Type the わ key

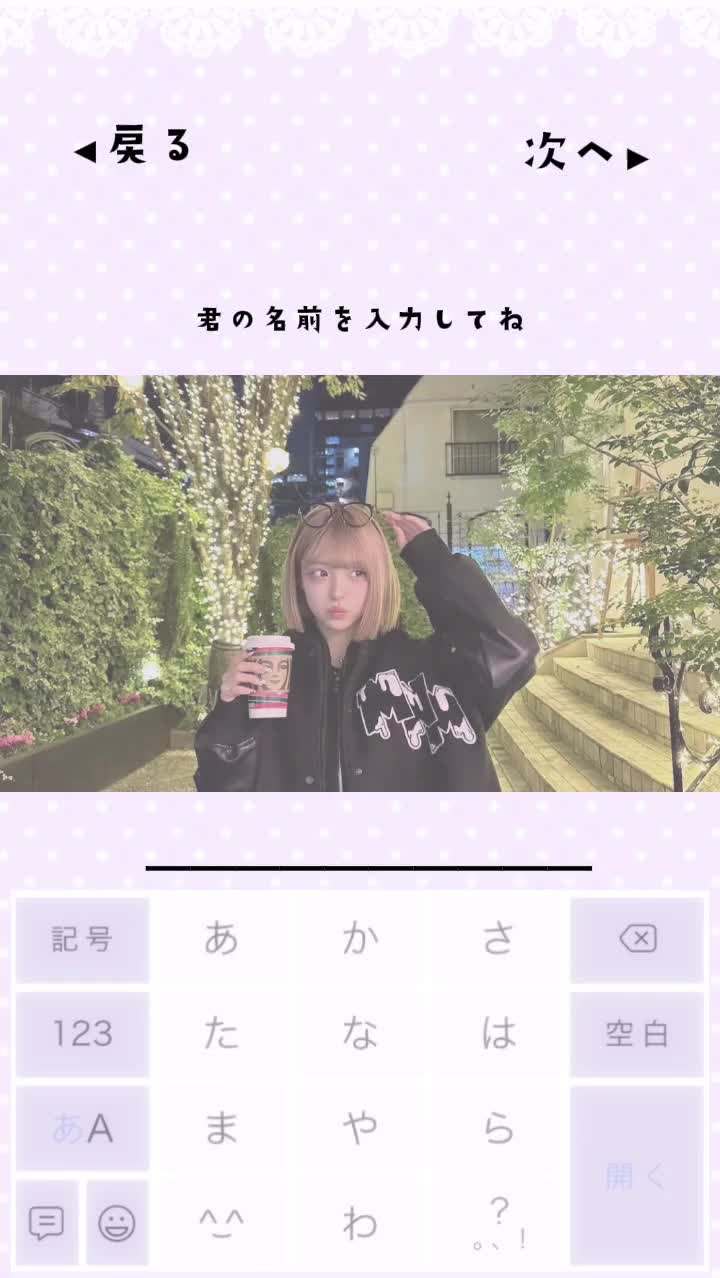click(360, 1222)
